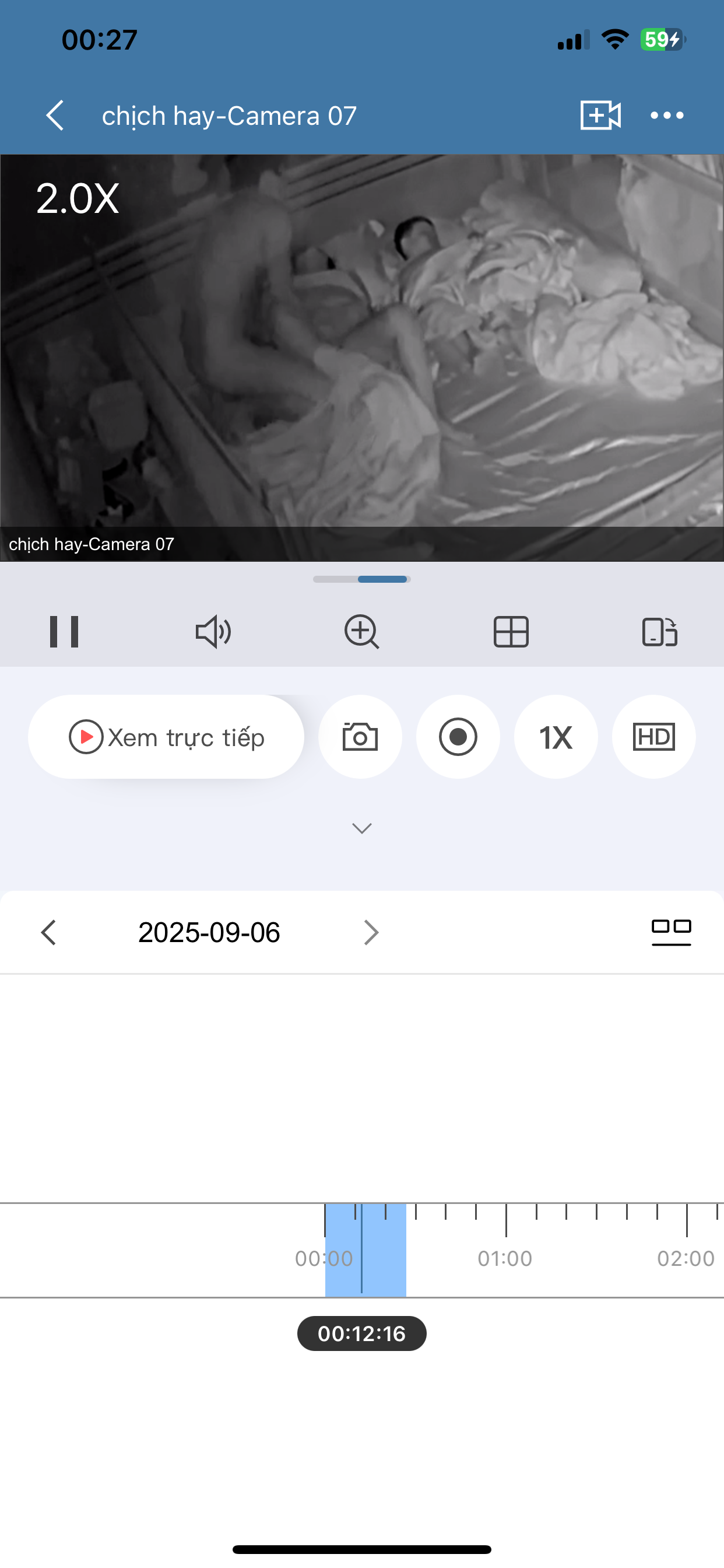724x1568 pixels.
Task: Open the date picker for 2025-09-06
Action: point(209,933)
